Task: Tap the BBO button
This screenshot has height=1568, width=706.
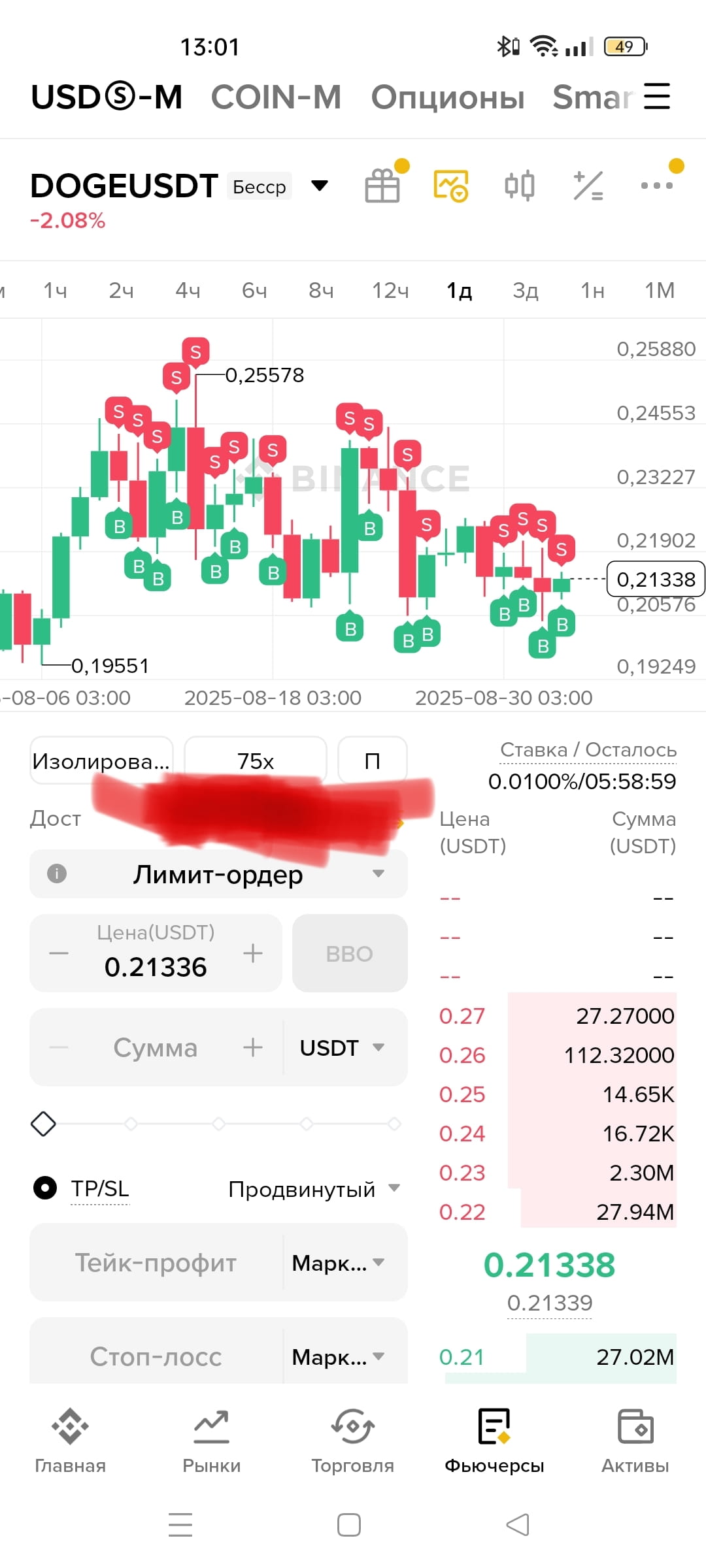Action: (x=350, y=953)
